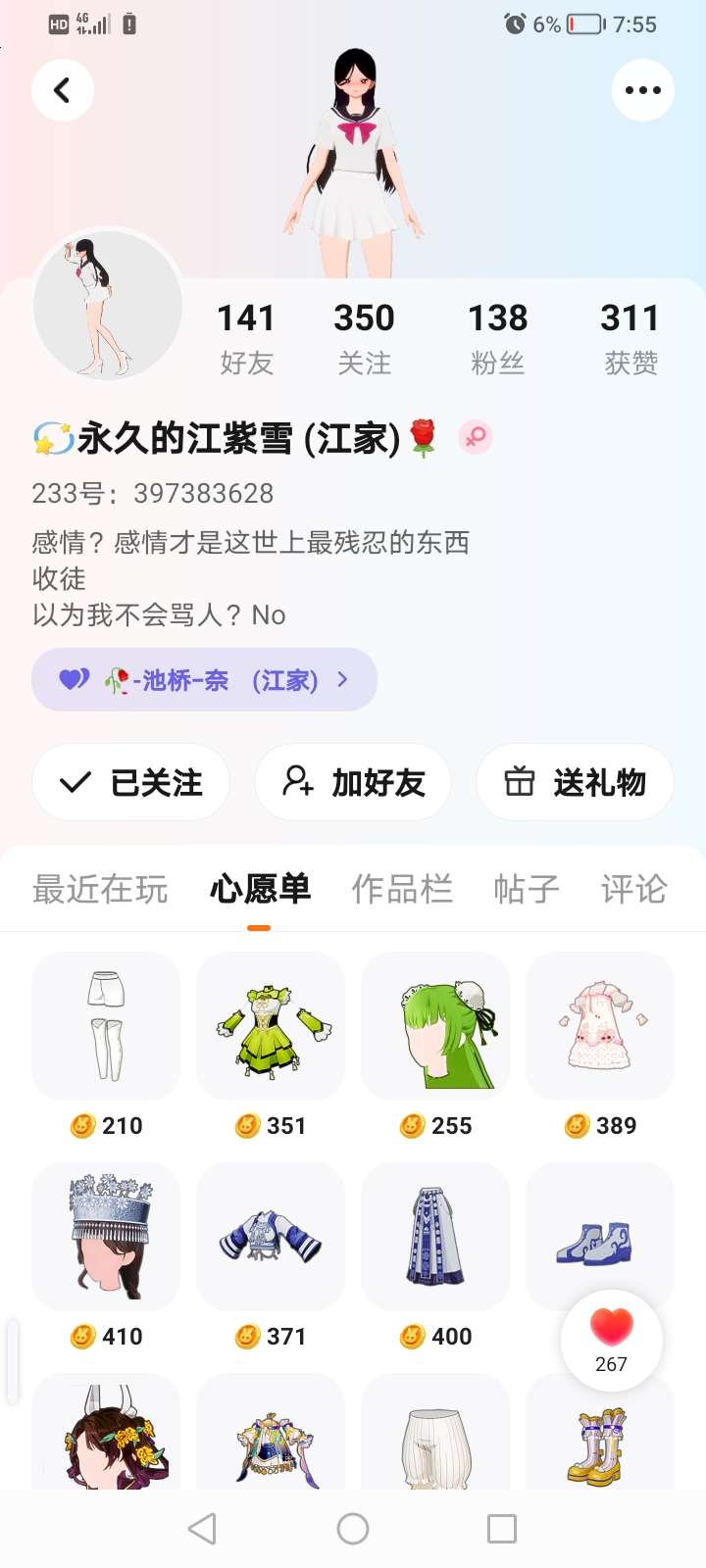The width and height of the screenshot is (706, 1568).
Task: Switch to the 最近在玩 tab
Action: coord(100,889)
